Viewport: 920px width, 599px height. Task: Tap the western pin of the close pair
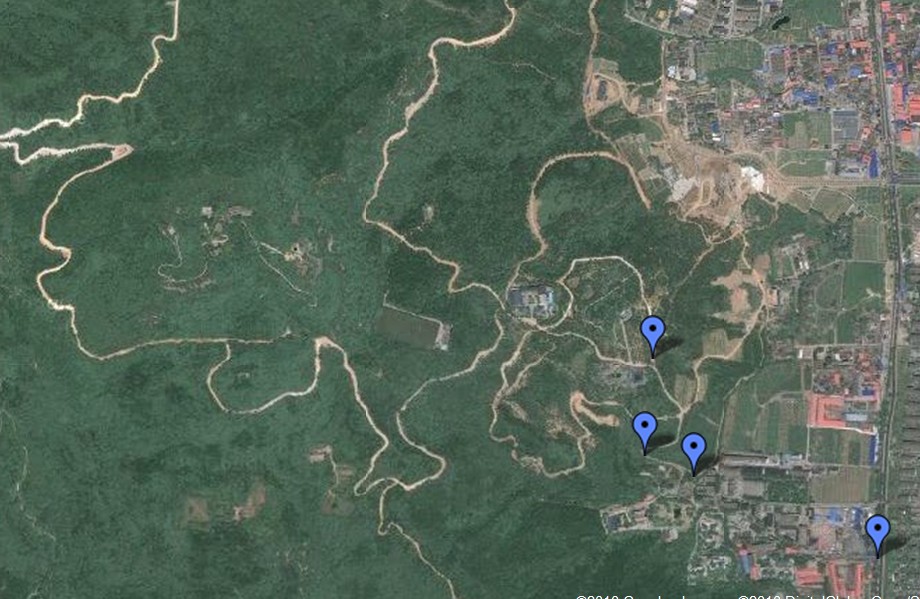point(645,428)
